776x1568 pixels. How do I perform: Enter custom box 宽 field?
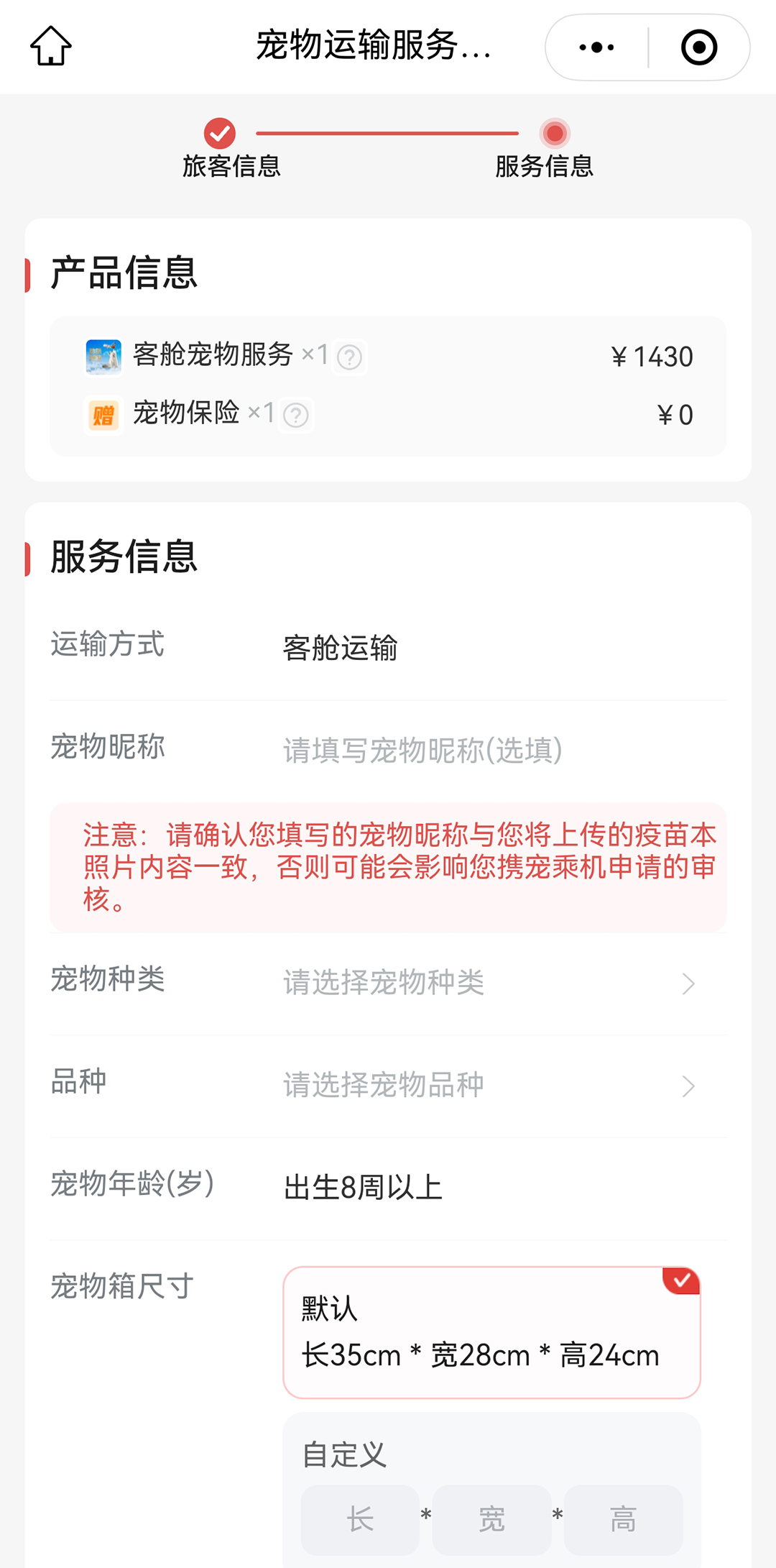coord(491,1519)
